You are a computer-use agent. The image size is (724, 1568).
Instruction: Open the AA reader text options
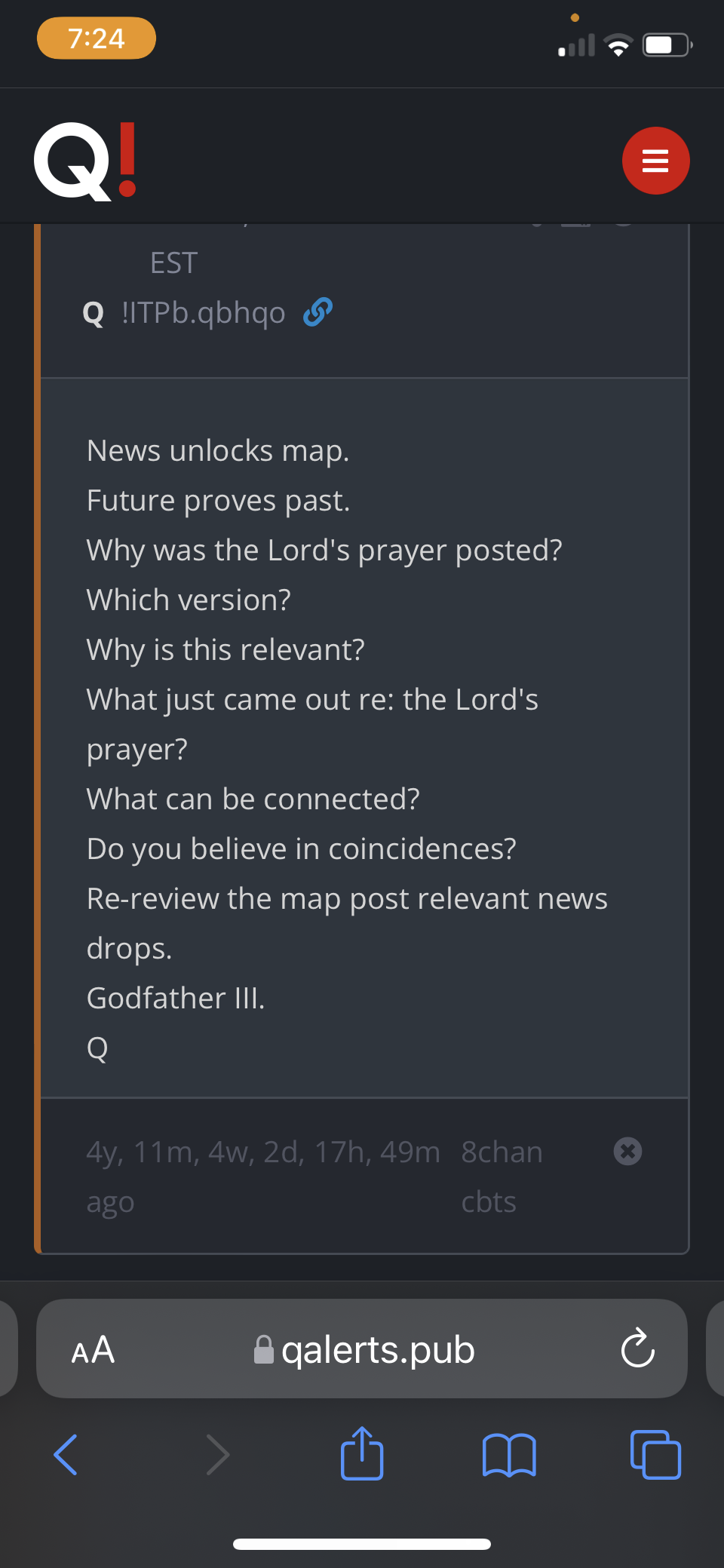[93, 1349]
